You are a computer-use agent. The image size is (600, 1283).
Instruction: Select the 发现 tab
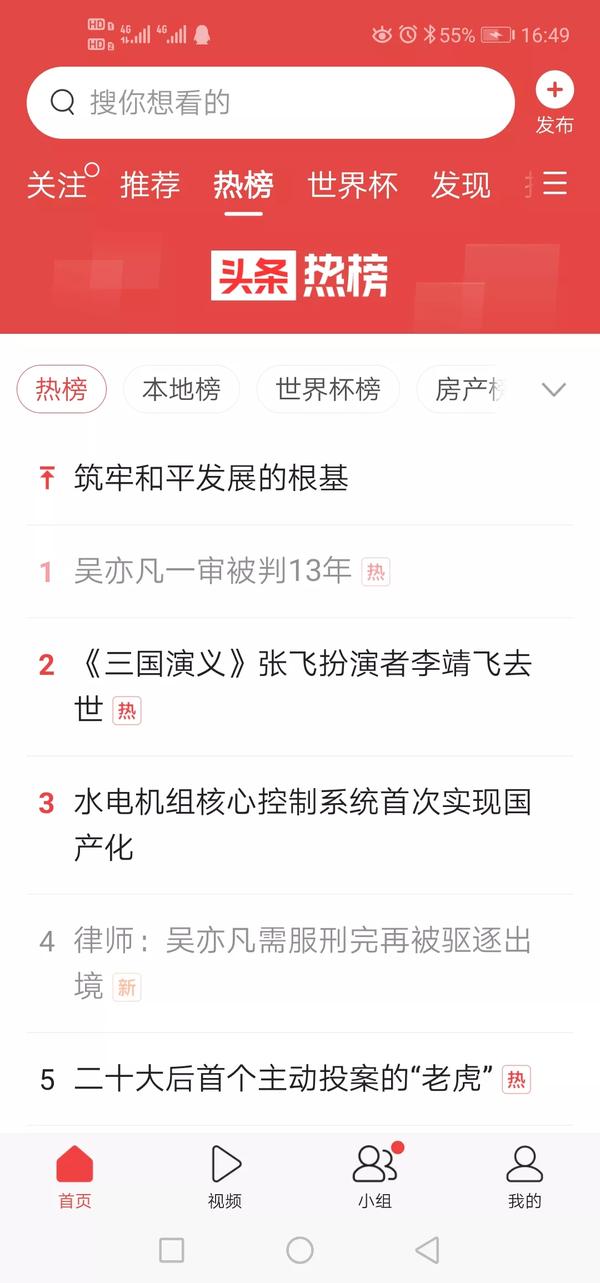(x=461, y=185)
